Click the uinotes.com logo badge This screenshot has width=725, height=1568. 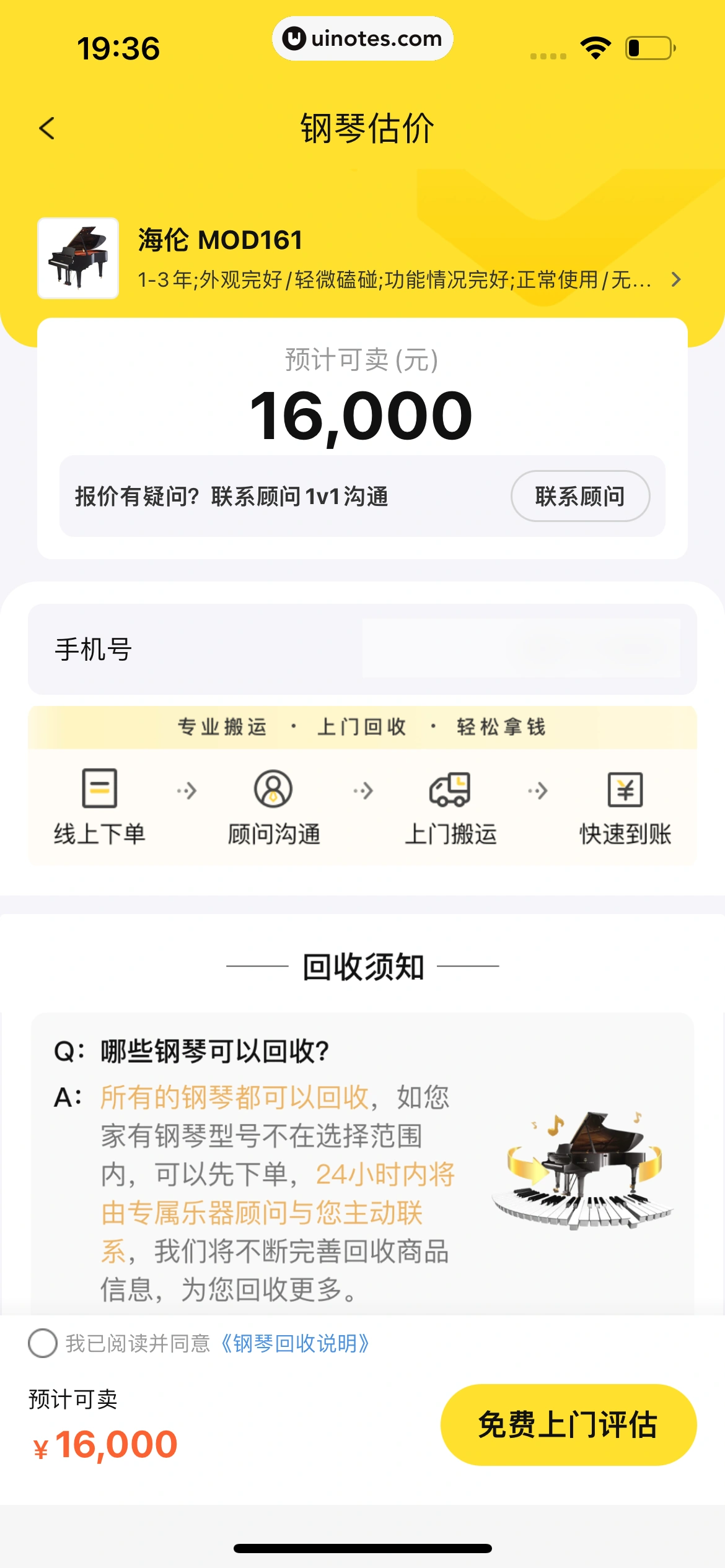pos(362,38)
